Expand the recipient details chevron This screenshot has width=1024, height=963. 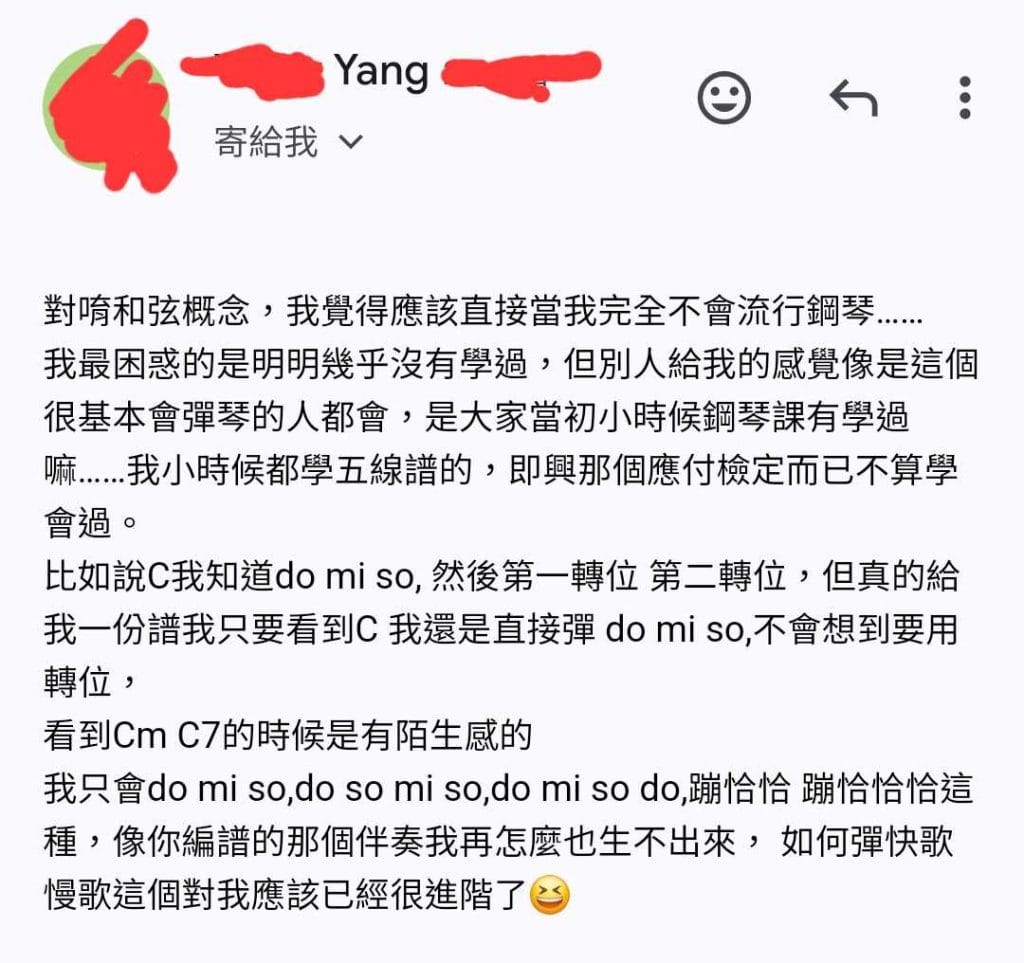[x=350, y=143]
